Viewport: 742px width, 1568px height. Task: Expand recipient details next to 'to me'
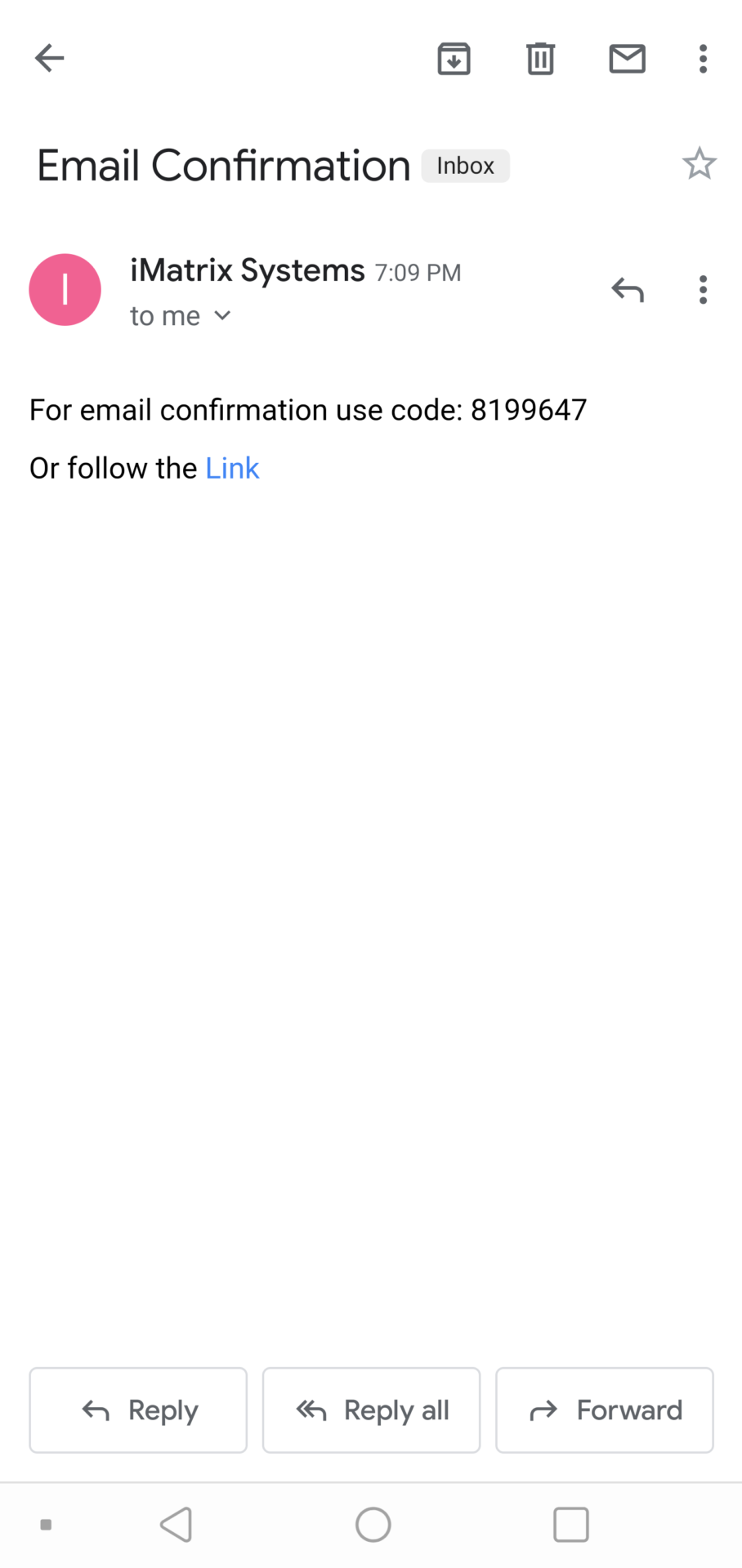click(x=222, y=315)
